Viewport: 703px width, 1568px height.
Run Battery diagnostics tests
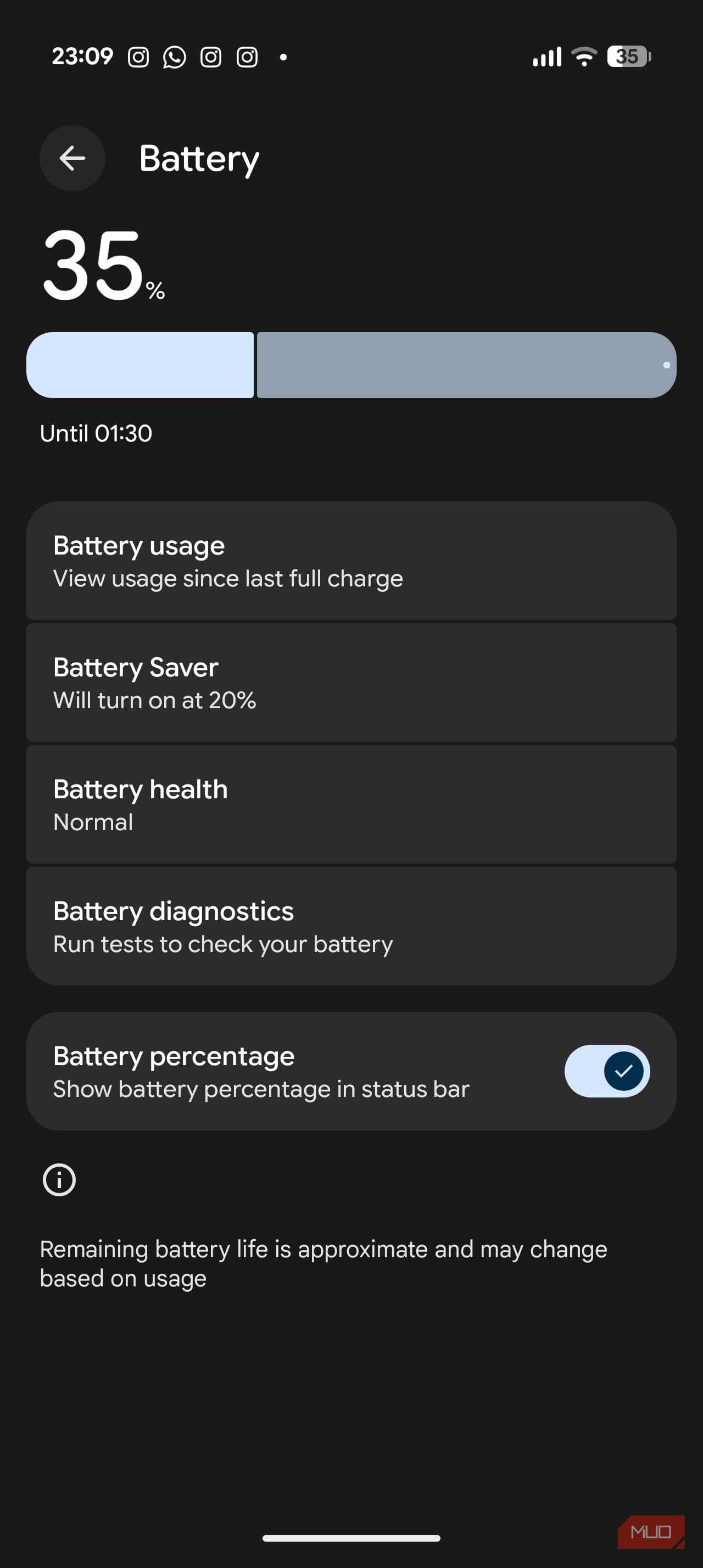coord(351,926)
